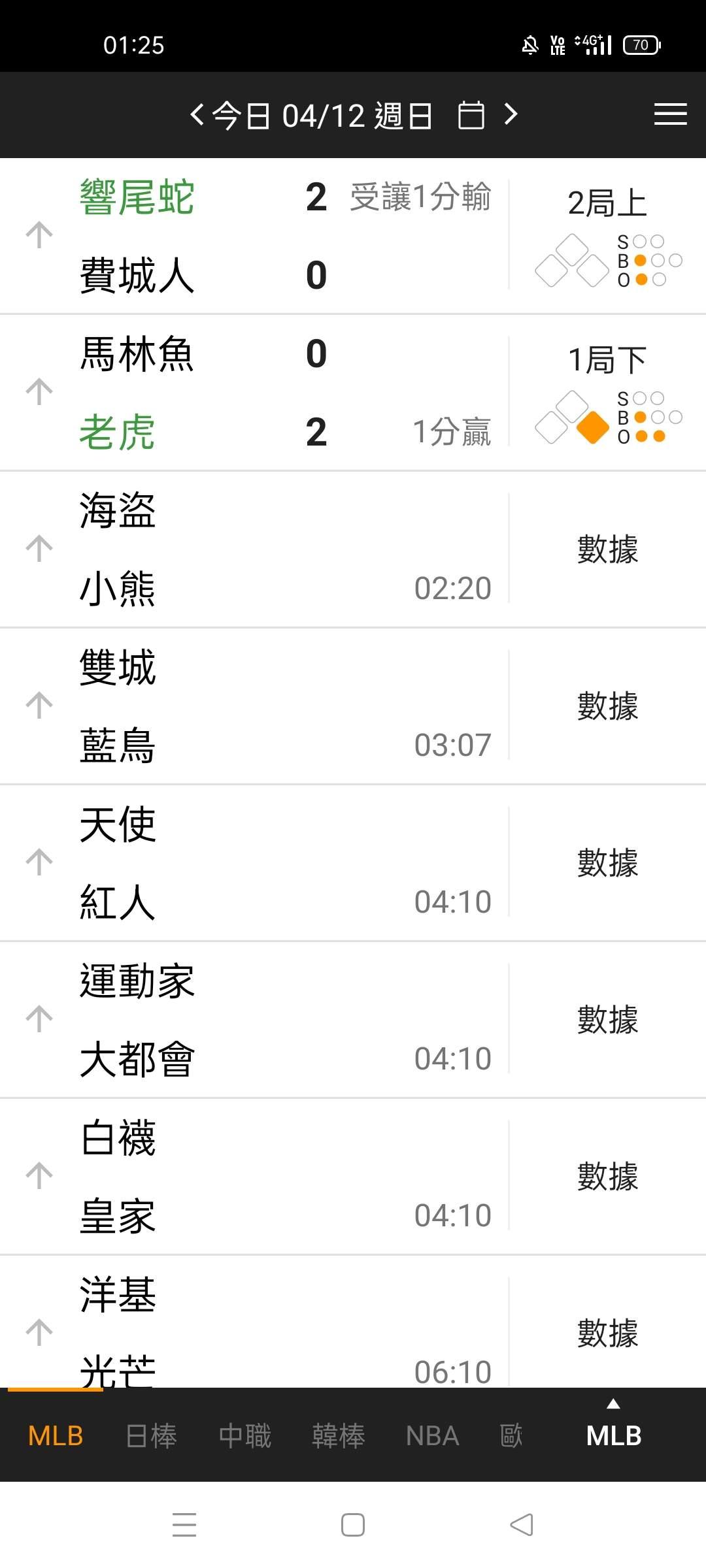Open the calendar date picker
Screen dimensions: 706x1568
[x=471, y=116]
